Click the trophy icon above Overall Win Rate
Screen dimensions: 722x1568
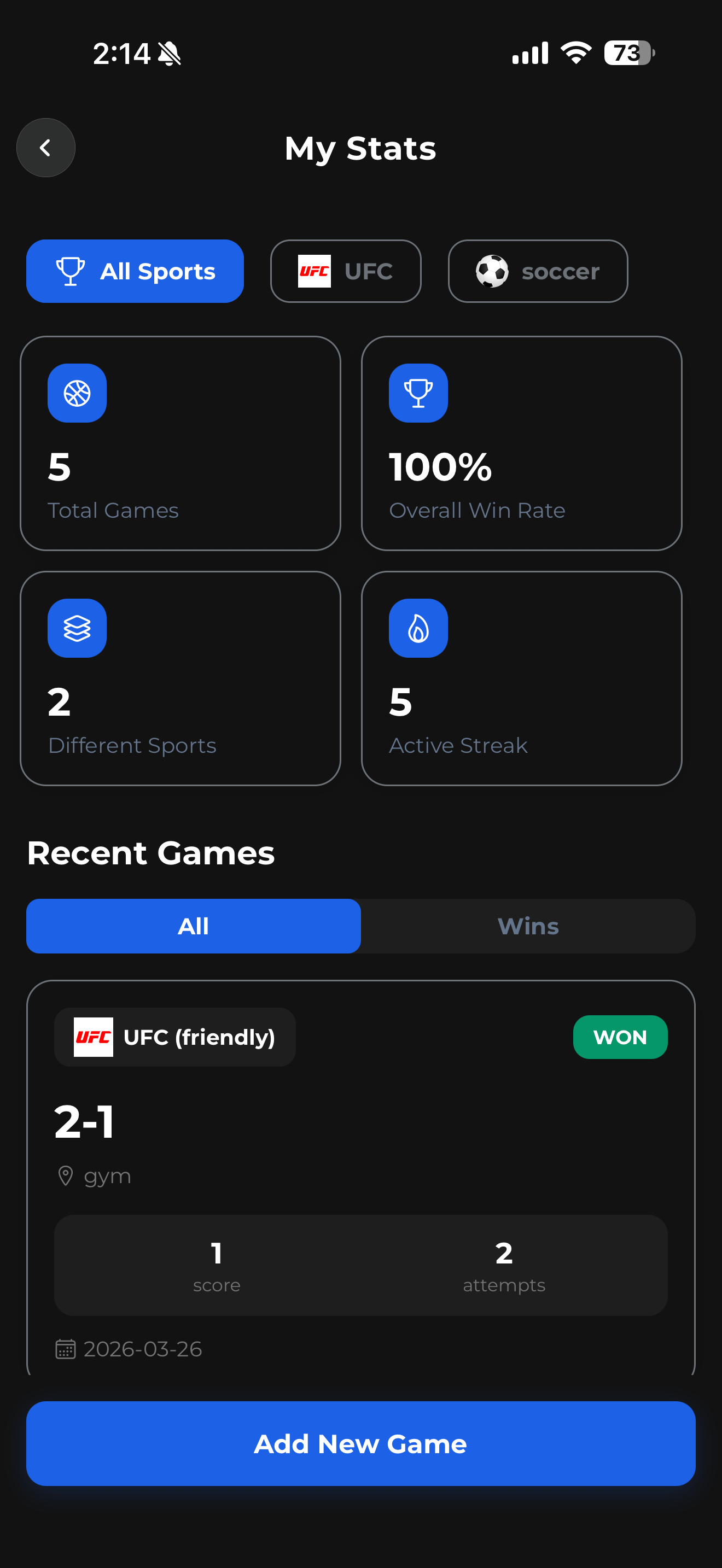point(418,393)
